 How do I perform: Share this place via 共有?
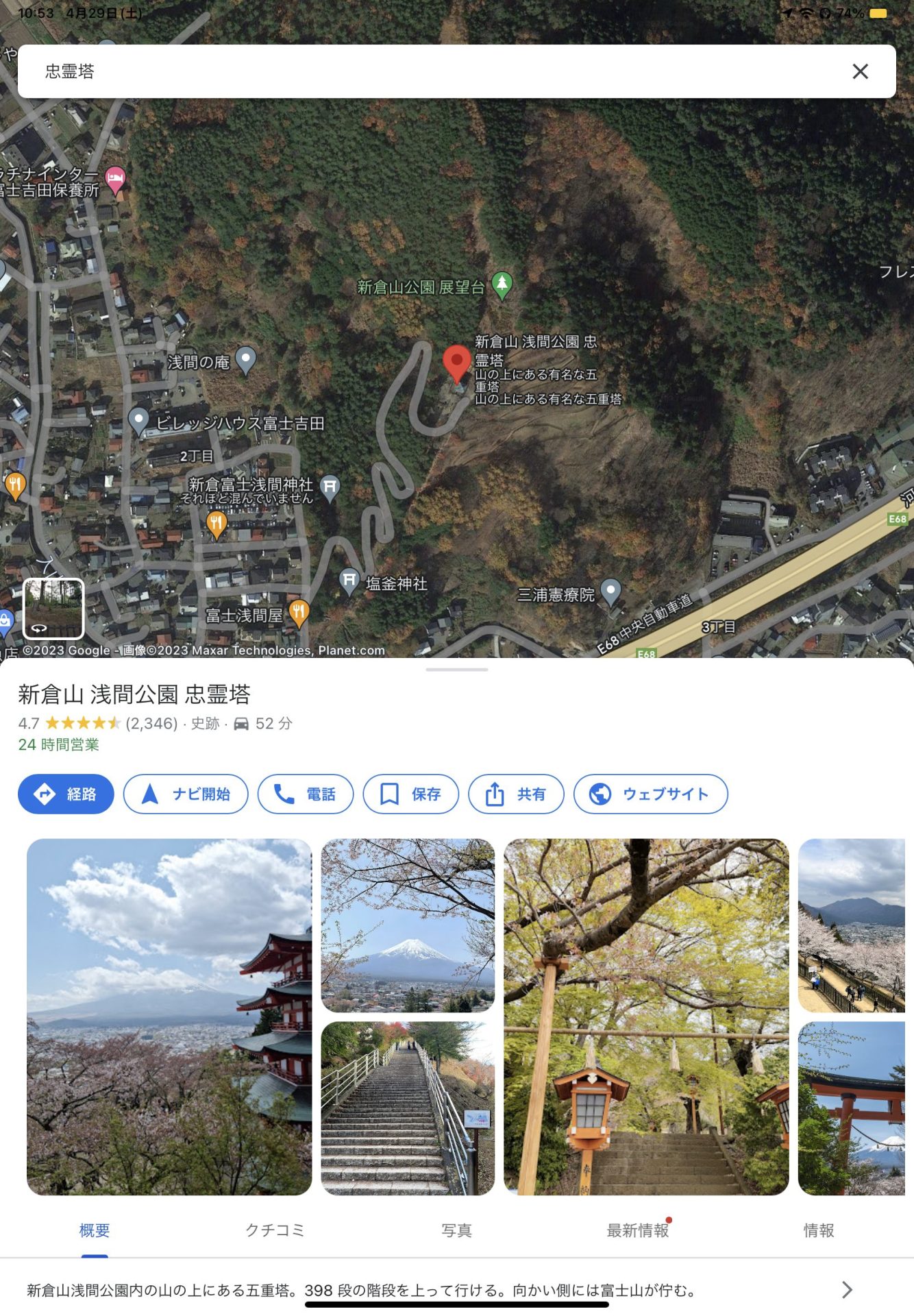(516, 794)
